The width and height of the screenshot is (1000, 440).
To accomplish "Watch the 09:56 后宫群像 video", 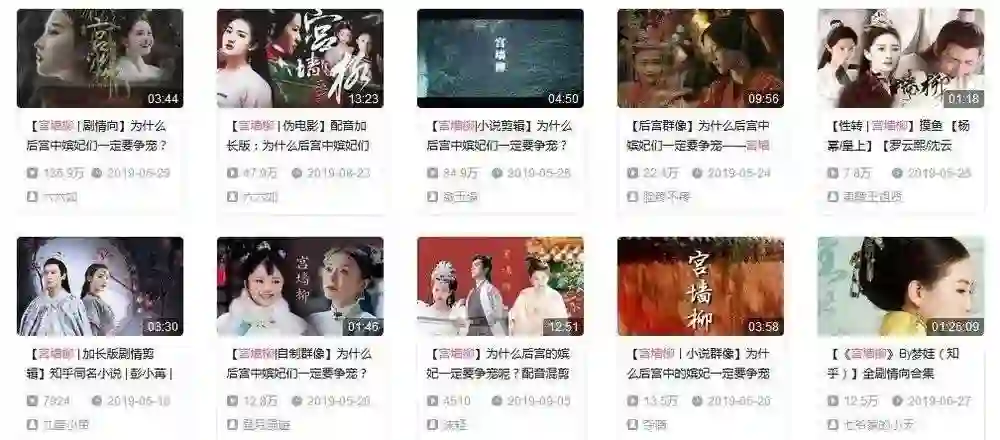I will tap(700, 58).
